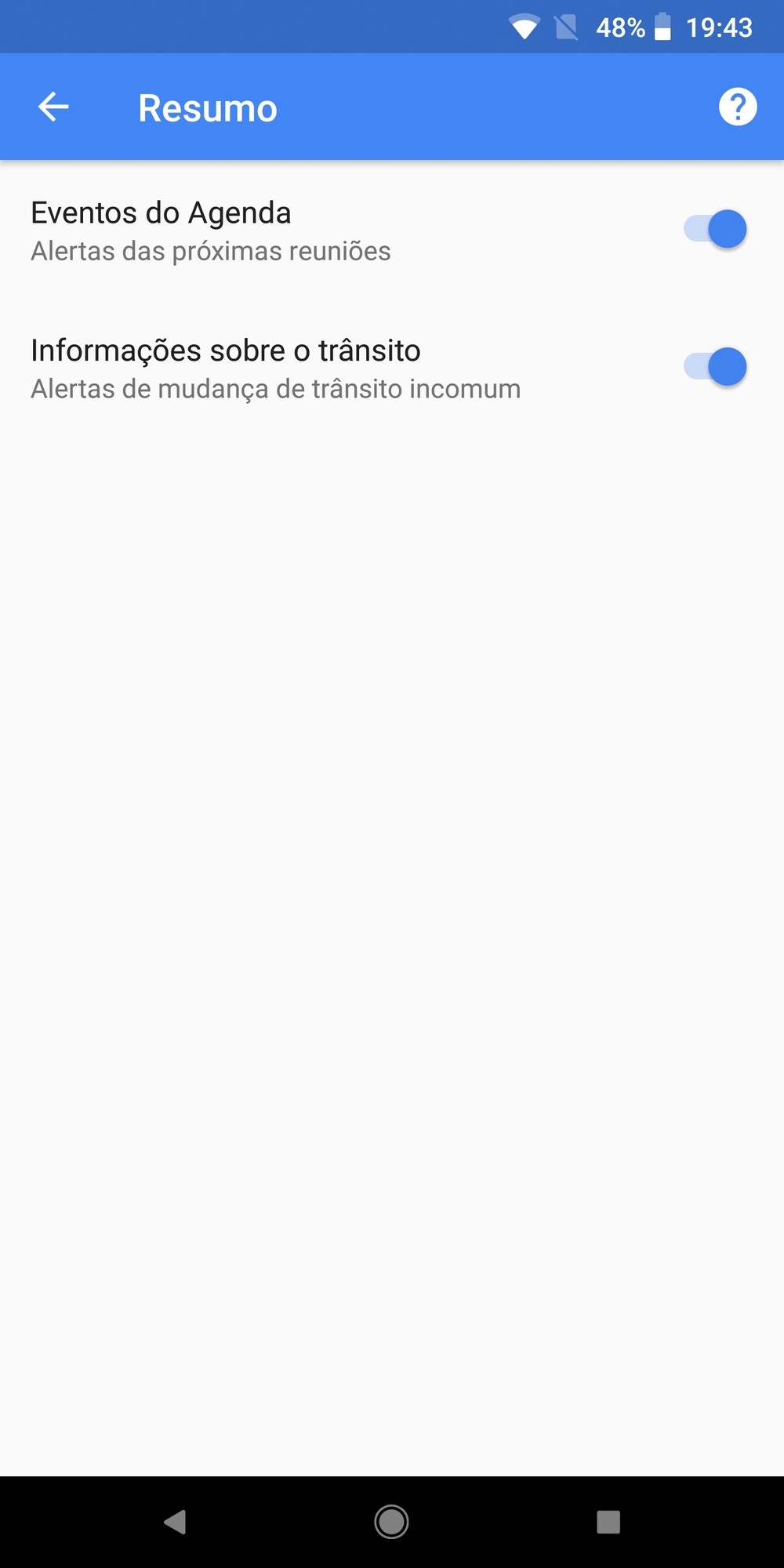Screen dimensions: 784x1568
Task: Go back using the header arrow
Action: [x=53, y=107]
